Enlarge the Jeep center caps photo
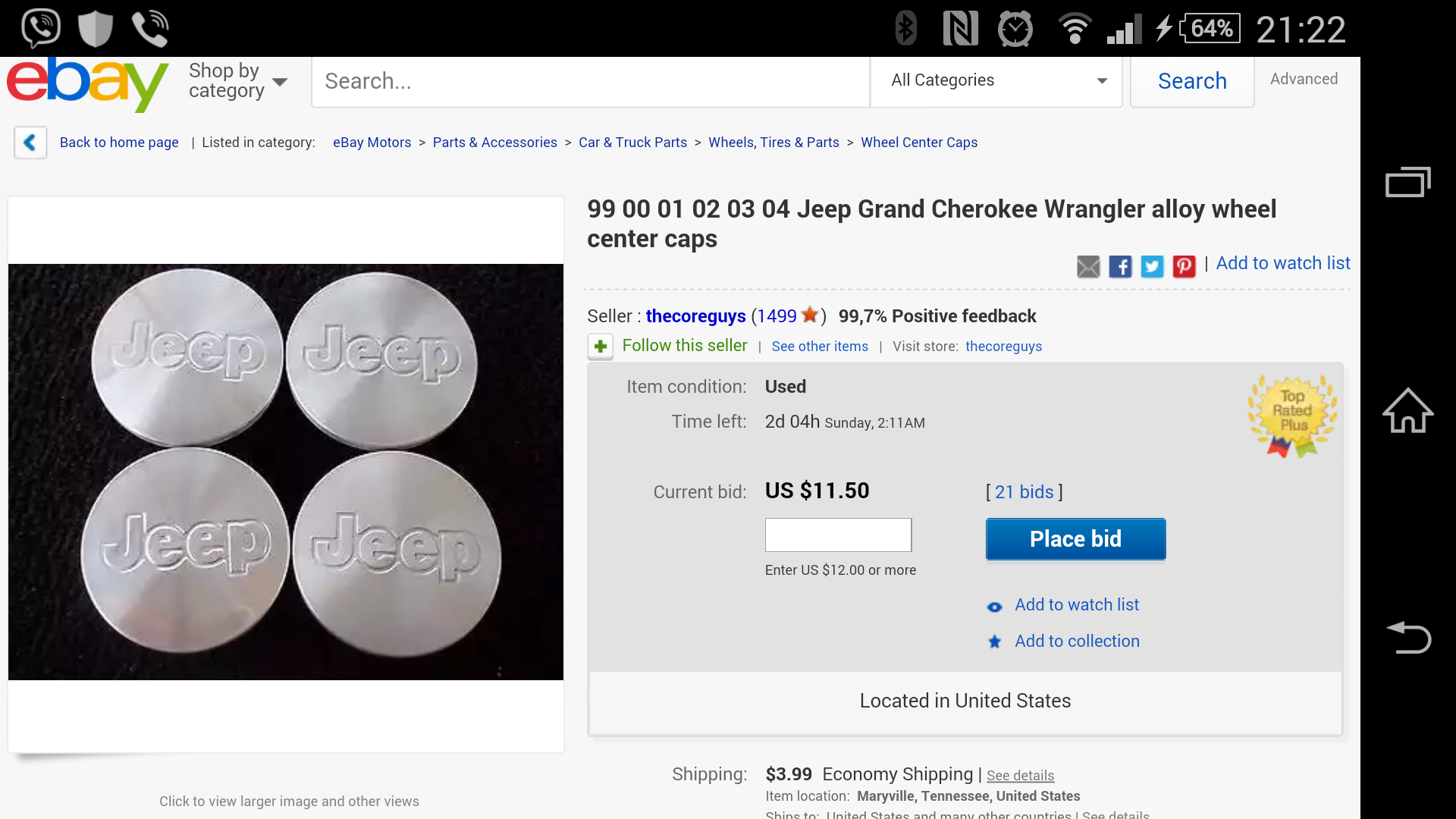This screenshot has width=1456, height=819. 286,472
